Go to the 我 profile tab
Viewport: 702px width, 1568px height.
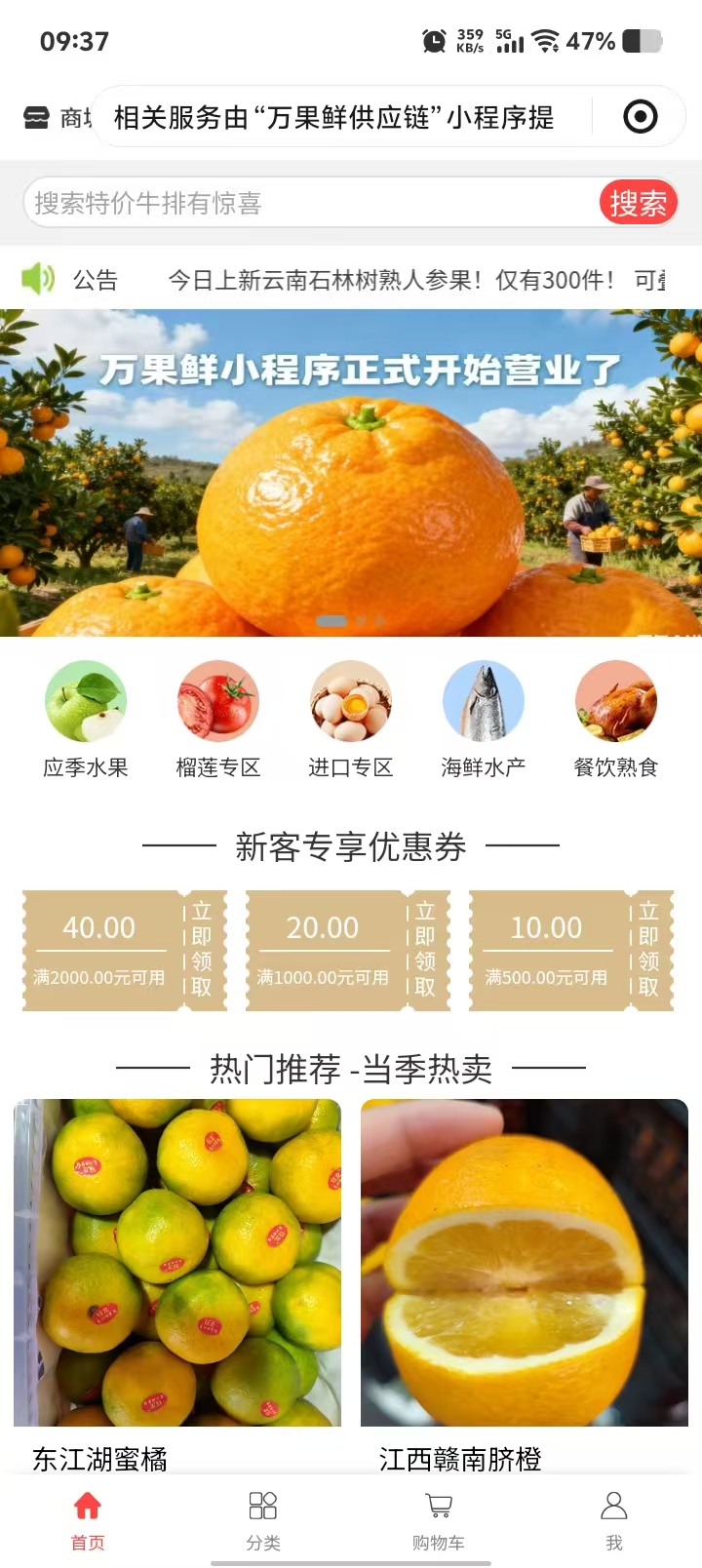click(x=614, y=1519)
